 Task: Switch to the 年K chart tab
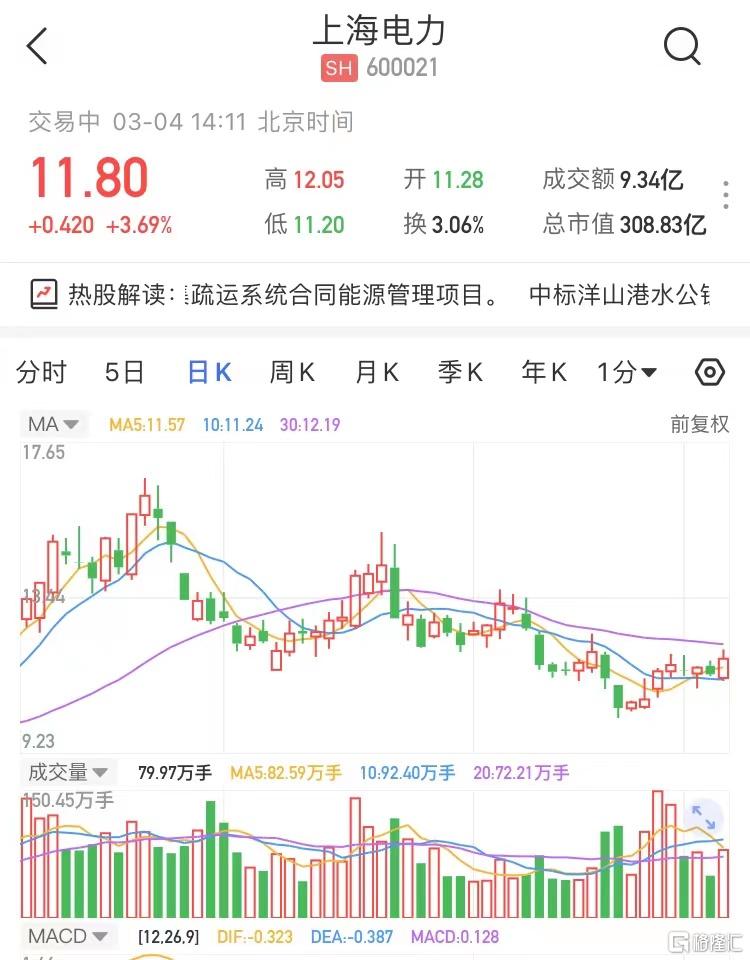(544, 373)
